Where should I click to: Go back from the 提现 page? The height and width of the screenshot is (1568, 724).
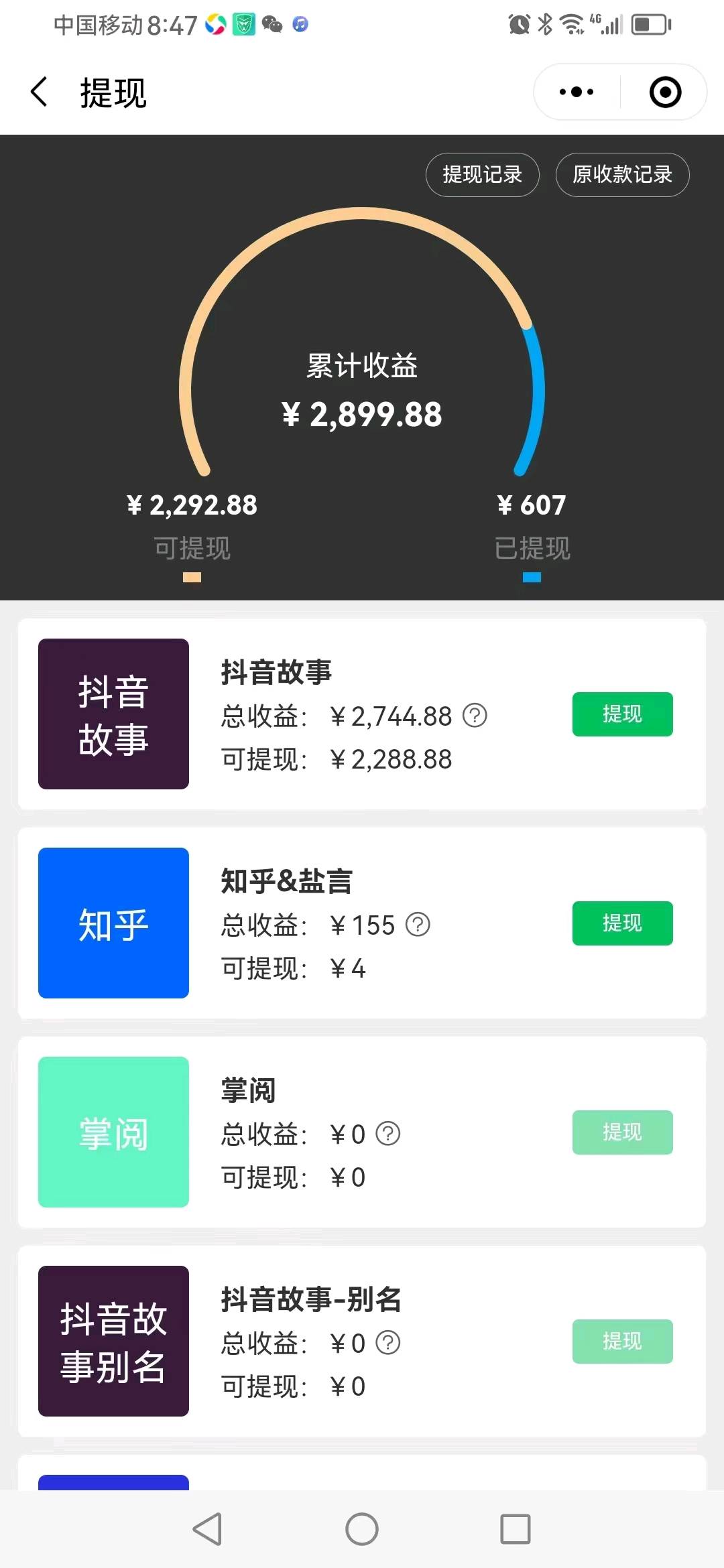39,92
